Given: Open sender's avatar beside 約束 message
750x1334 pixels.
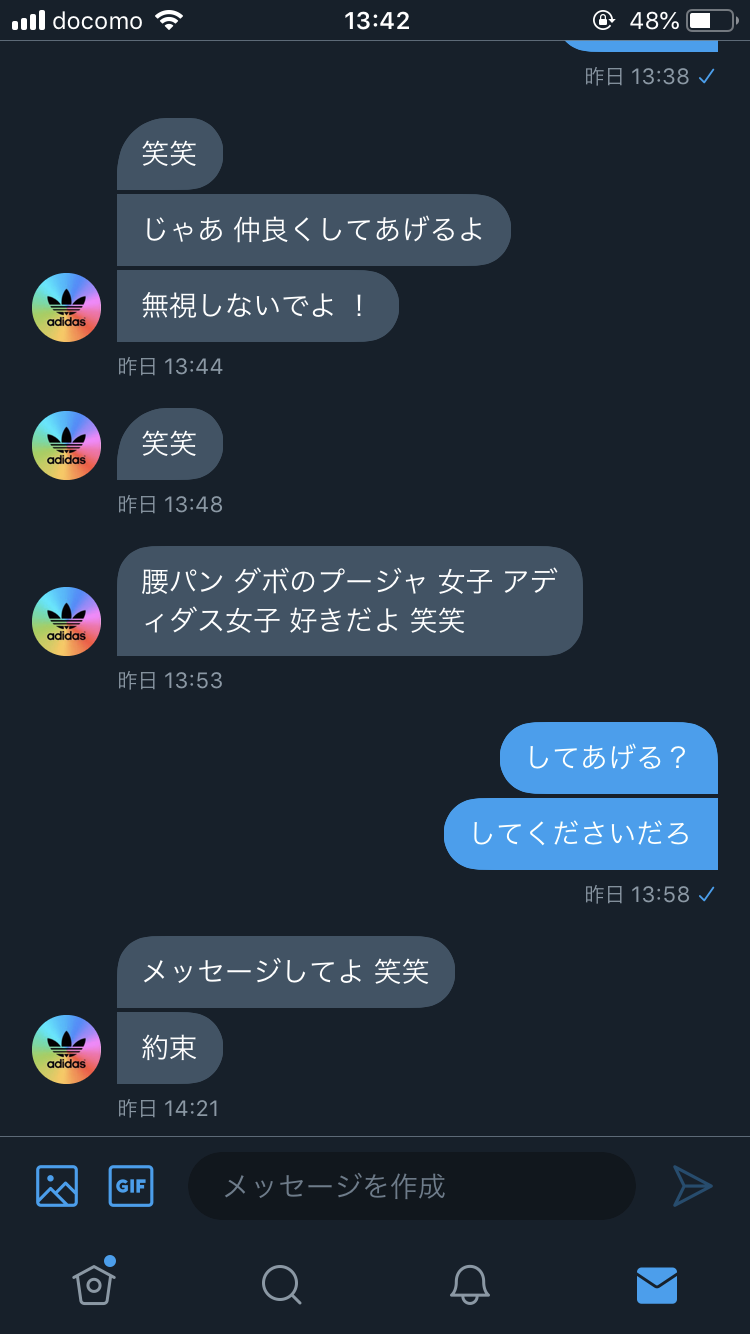Looking at the screenshot, I should point(67,1049).
